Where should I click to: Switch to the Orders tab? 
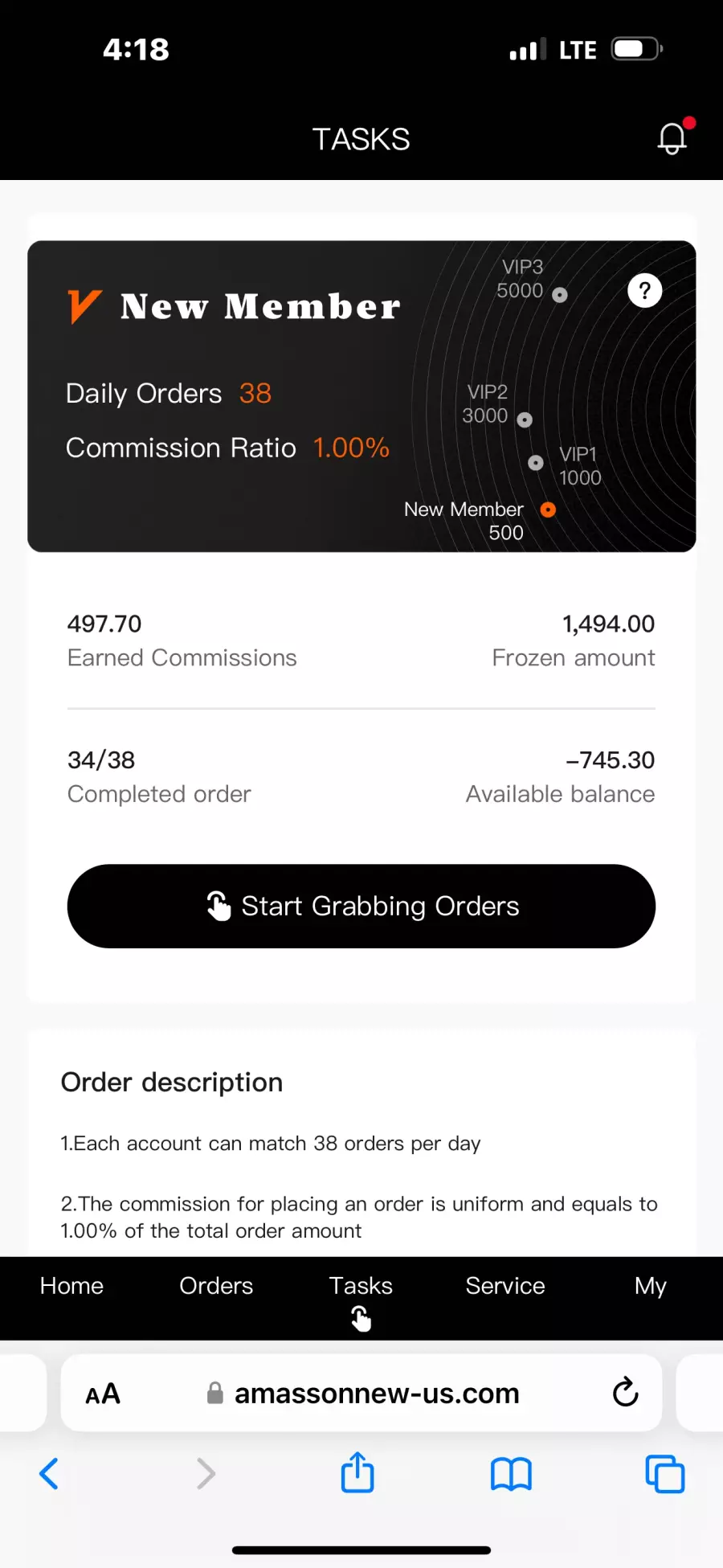[216, 1286]
